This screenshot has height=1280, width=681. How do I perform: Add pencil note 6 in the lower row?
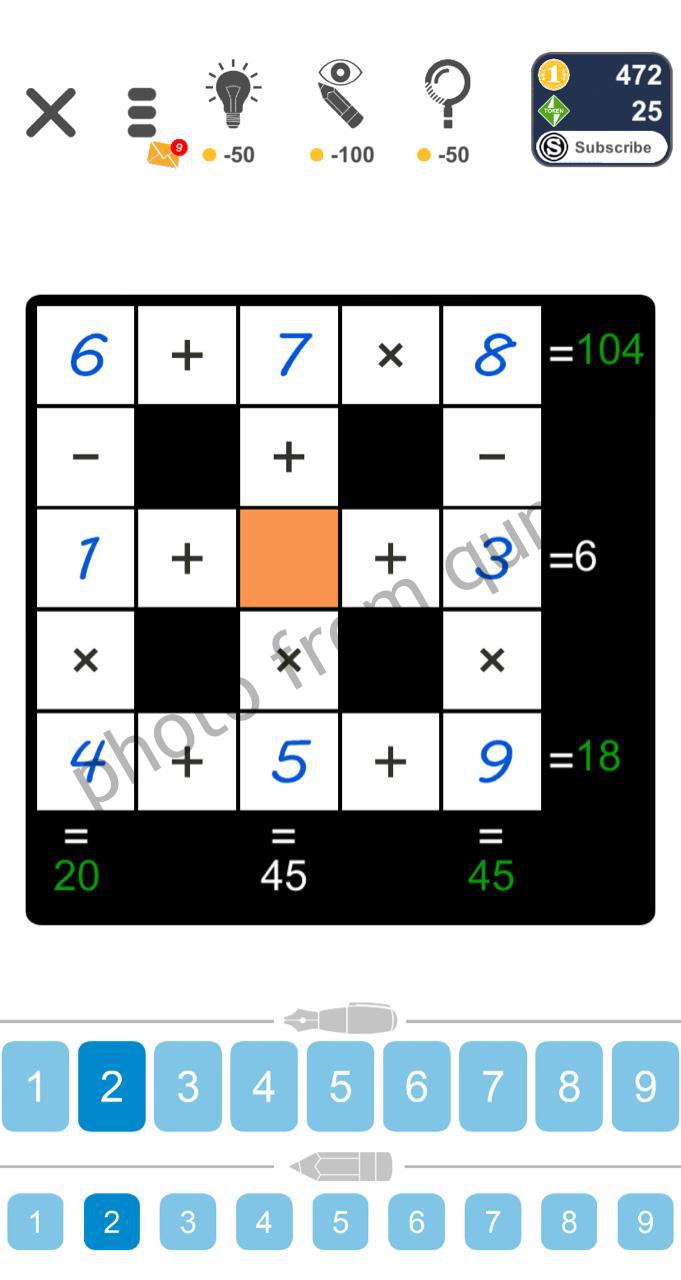click(417, 1221)
